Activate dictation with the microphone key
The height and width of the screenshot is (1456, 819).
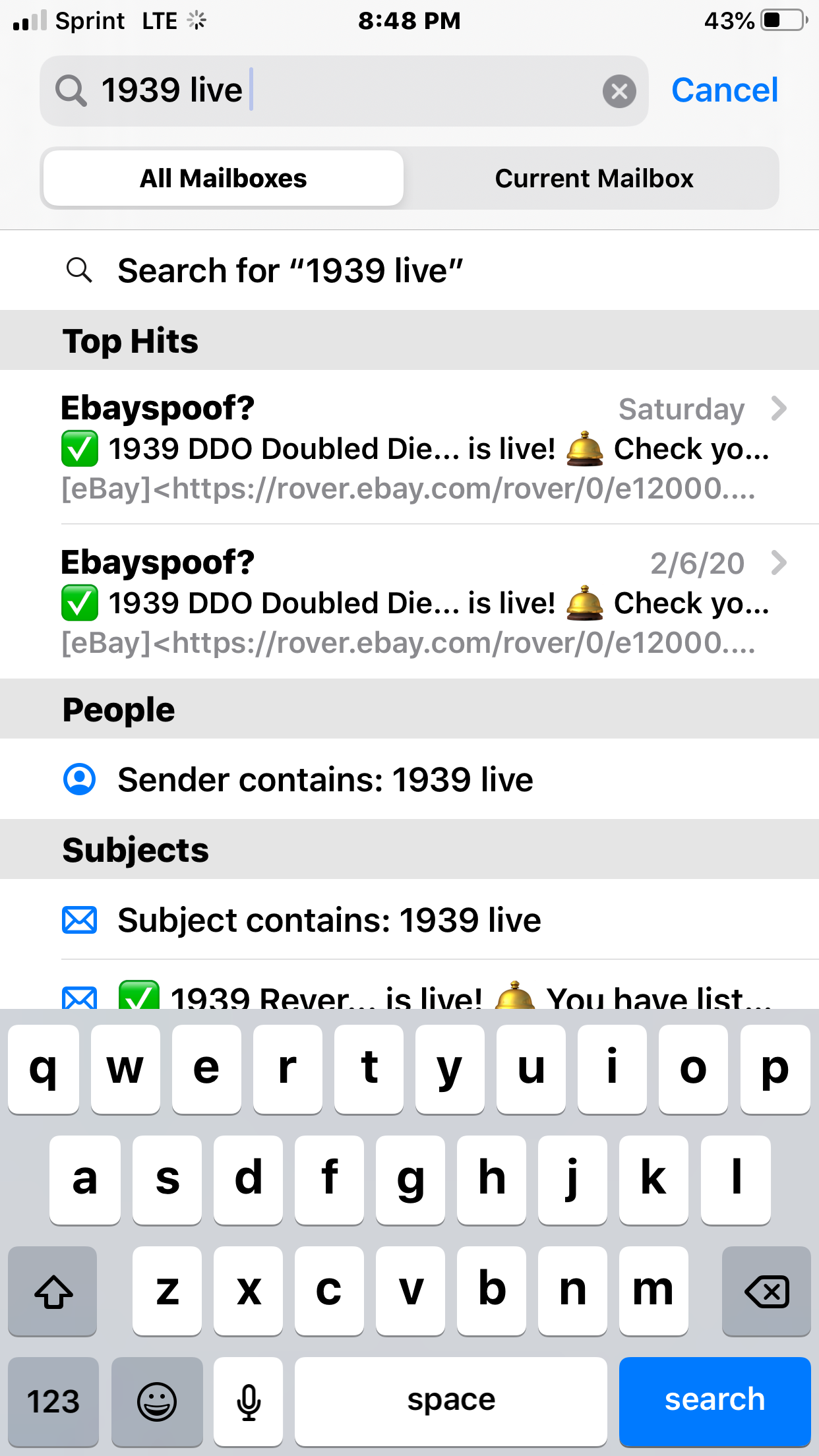click(x=249, y=1401)
